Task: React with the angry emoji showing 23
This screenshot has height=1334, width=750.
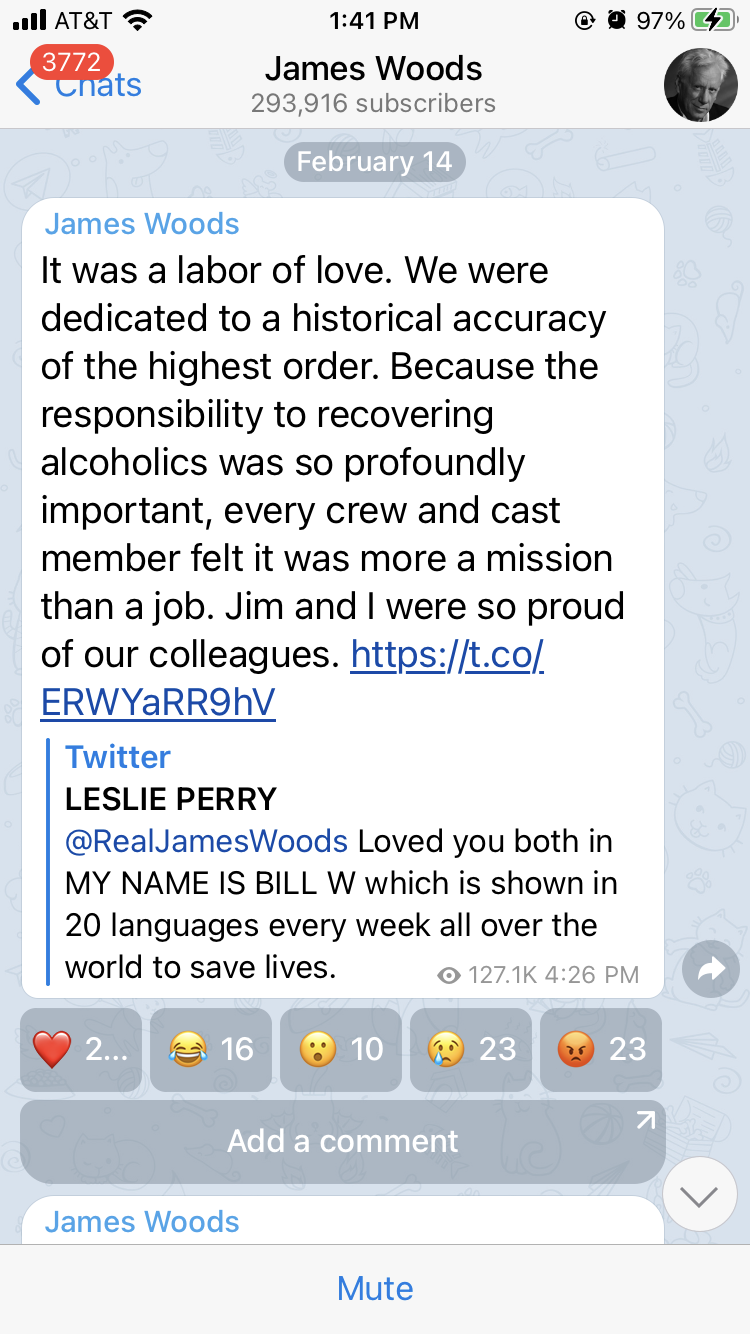Action: (601, 1049)
